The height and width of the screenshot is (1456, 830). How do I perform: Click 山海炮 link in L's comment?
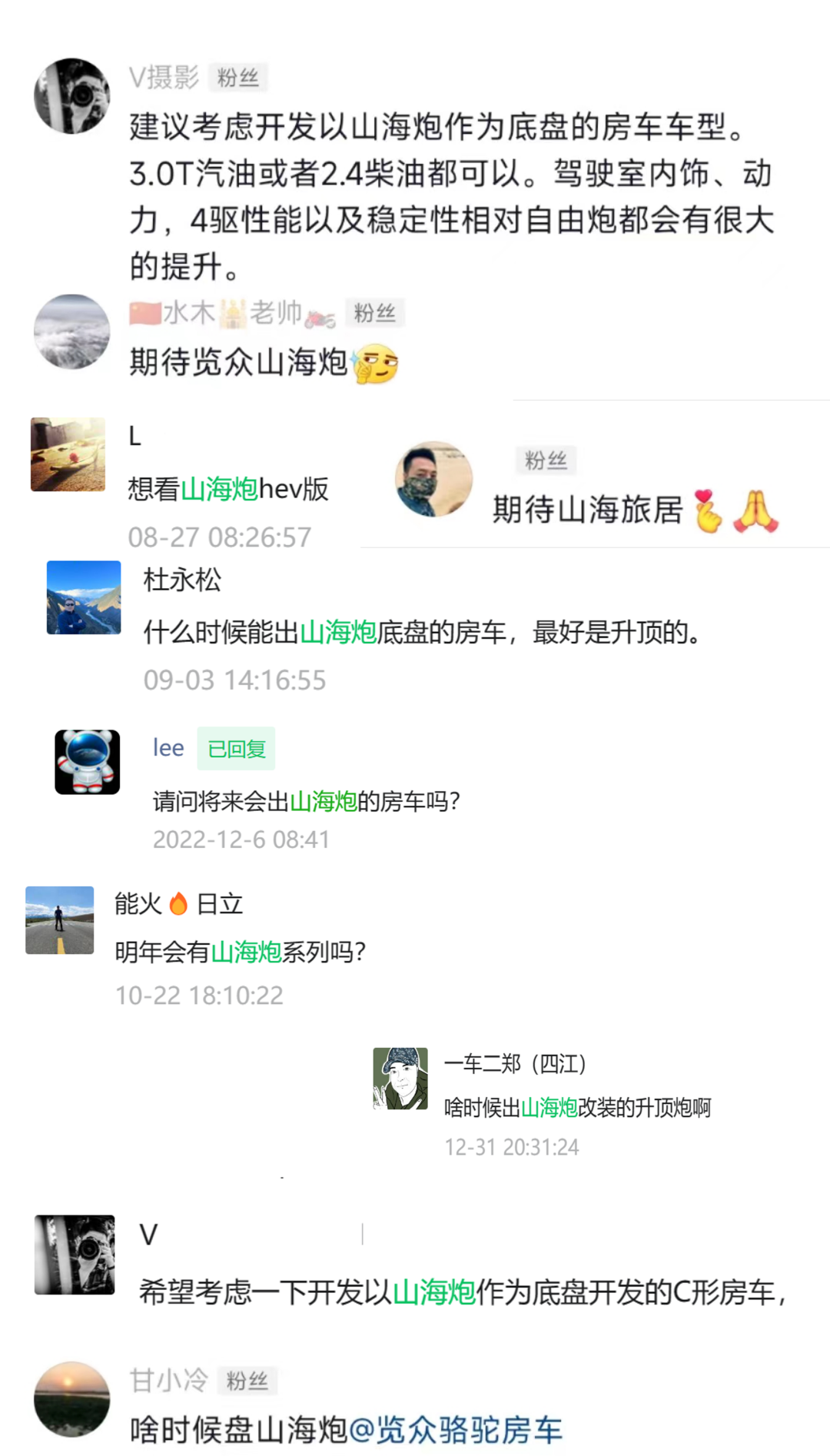(222, 490)
